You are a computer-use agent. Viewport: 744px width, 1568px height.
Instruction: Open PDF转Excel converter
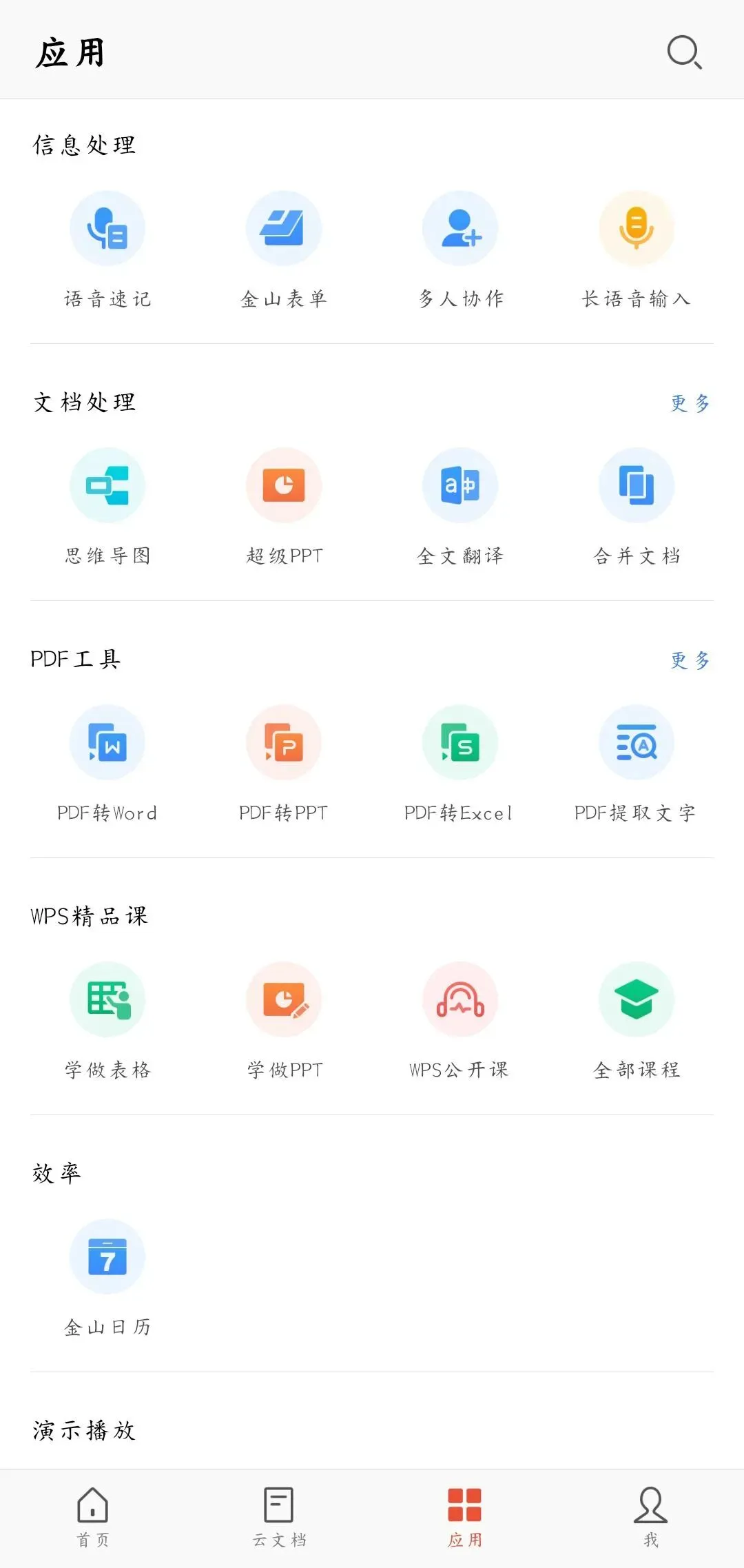460,744
